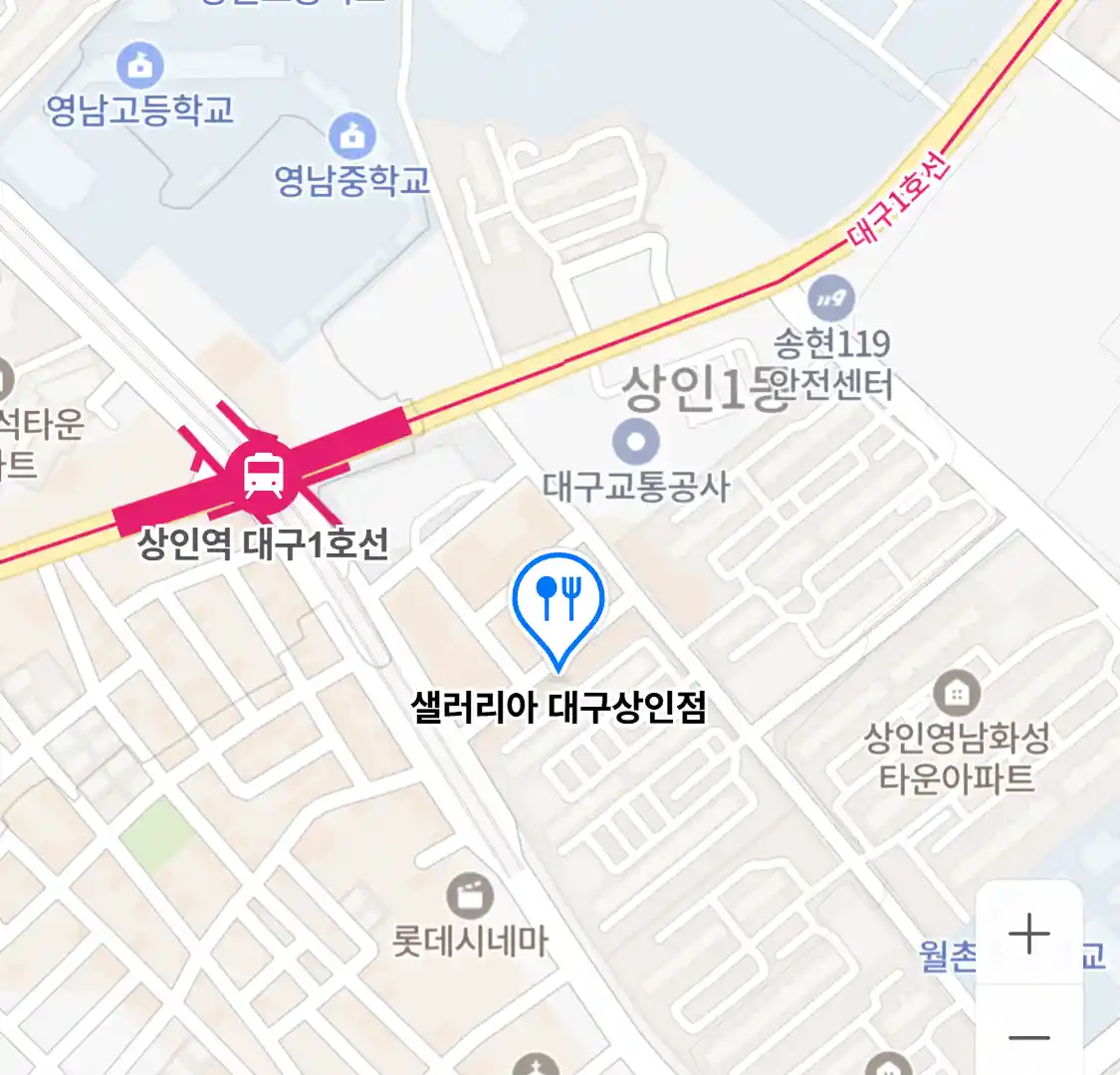Select the 상인영남화성타운아파트 marker
Viewport: 1120px width, 1075px height.
[957, 694]
